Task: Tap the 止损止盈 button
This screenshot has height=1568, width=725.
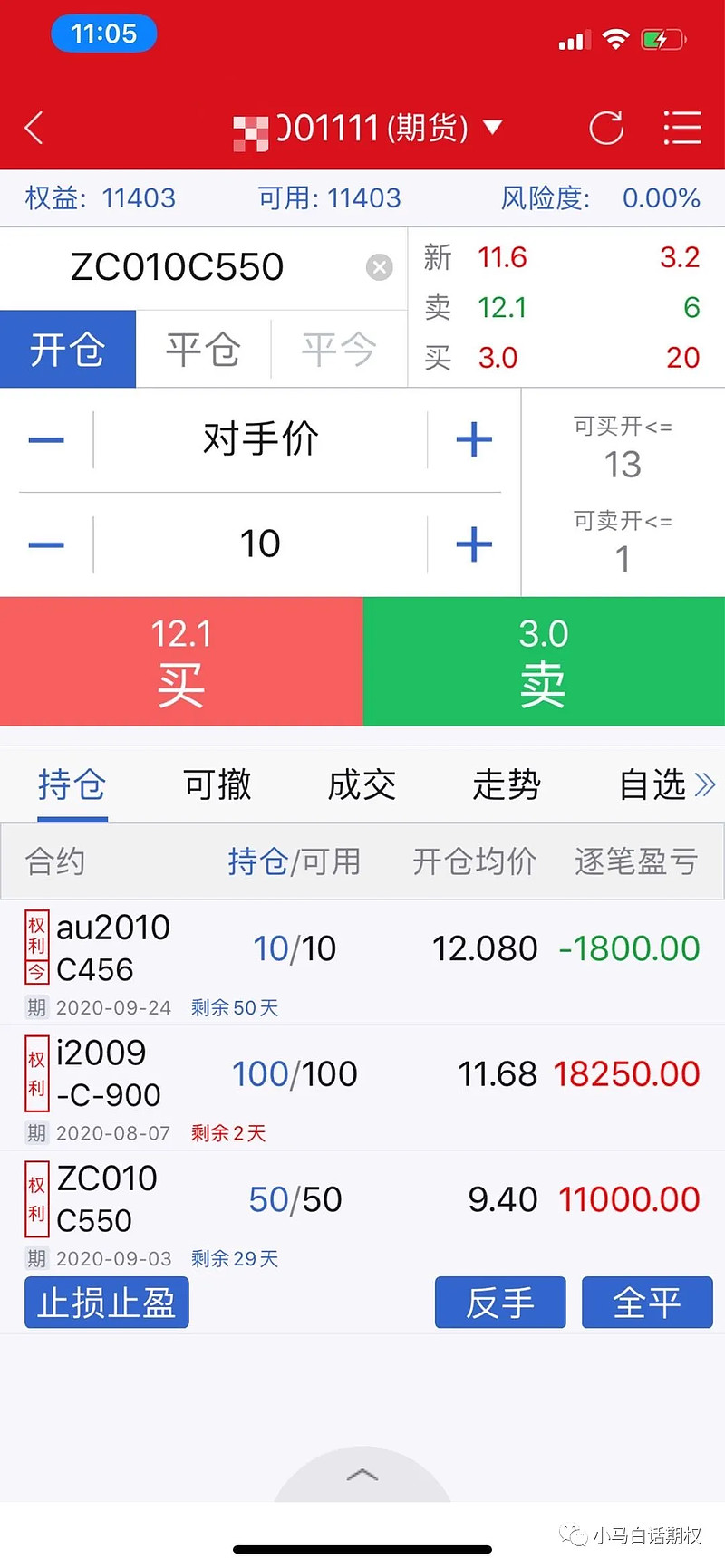Action: 107,1303
